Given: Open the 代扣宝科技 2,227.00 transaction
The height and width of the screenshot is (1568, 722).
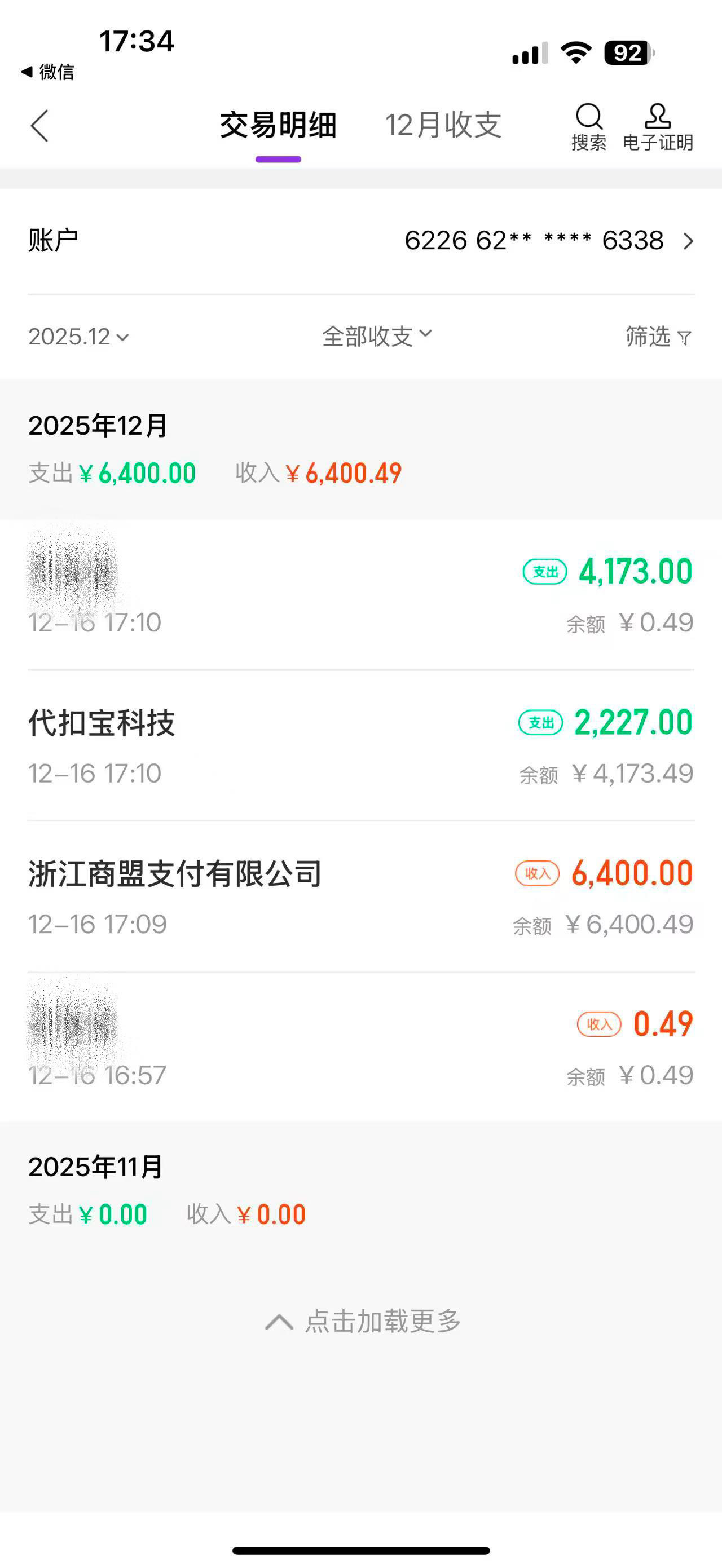Looking at the screenshot, I should click(361, 745).
